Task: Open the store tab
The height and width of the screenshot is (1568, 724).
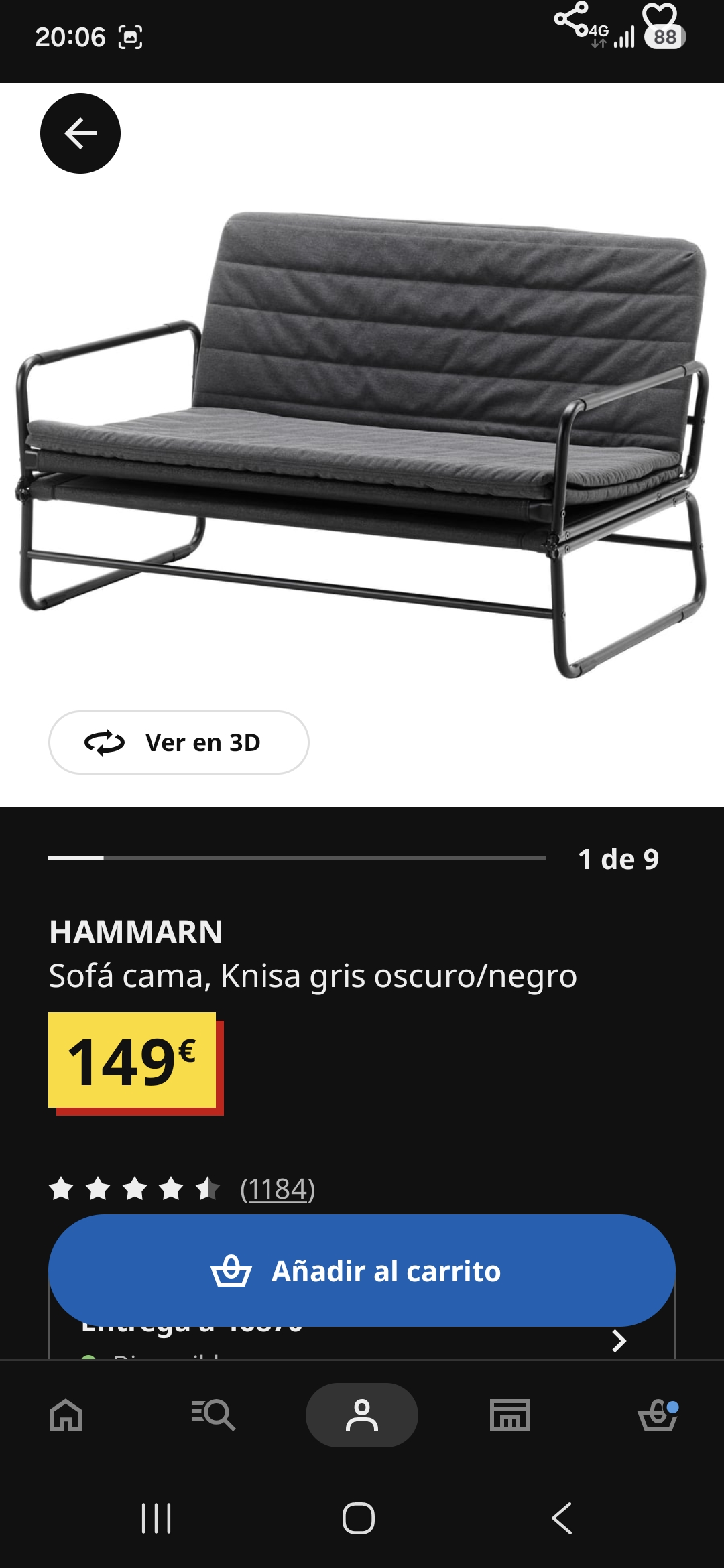Action: coord(510,1415)
